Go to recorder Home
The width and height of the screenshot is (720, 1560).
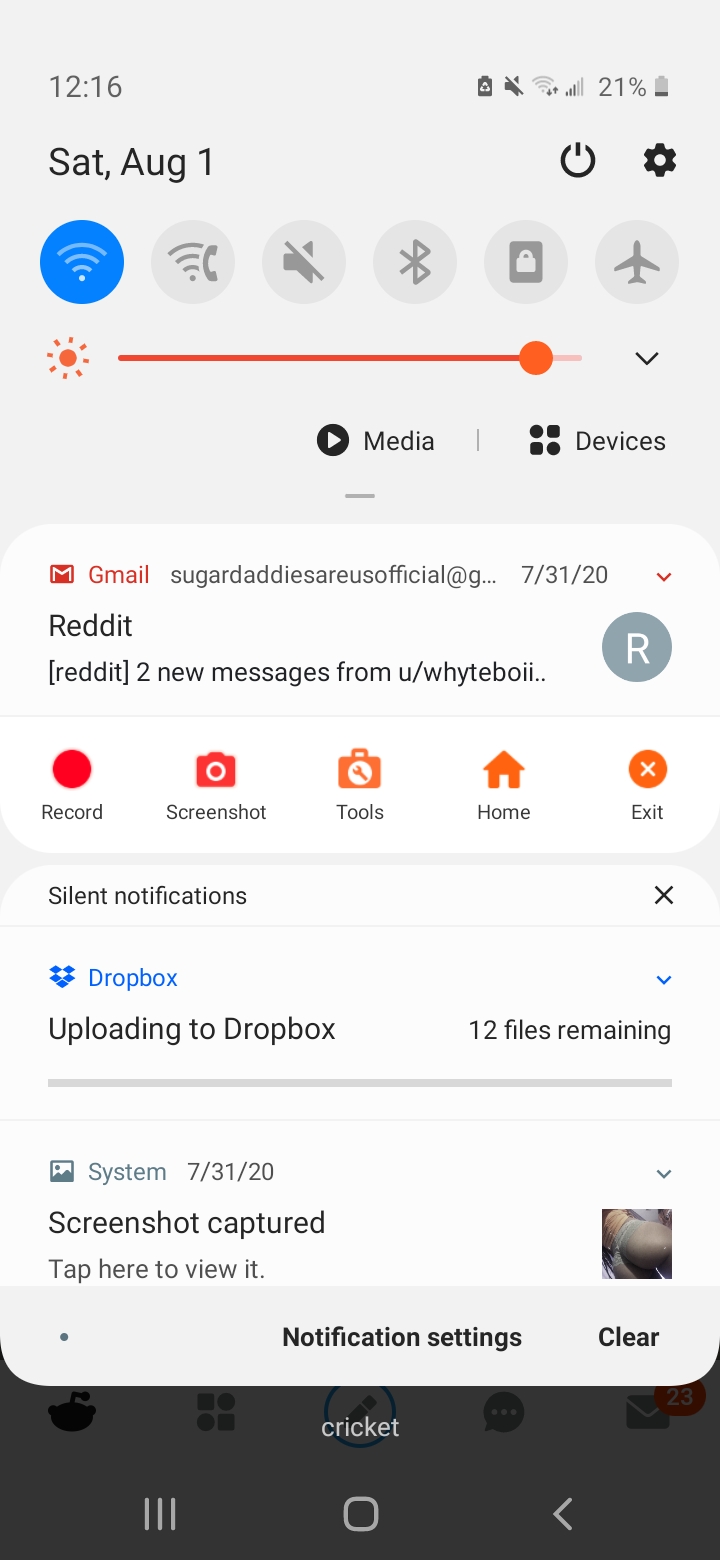[503, 785]
